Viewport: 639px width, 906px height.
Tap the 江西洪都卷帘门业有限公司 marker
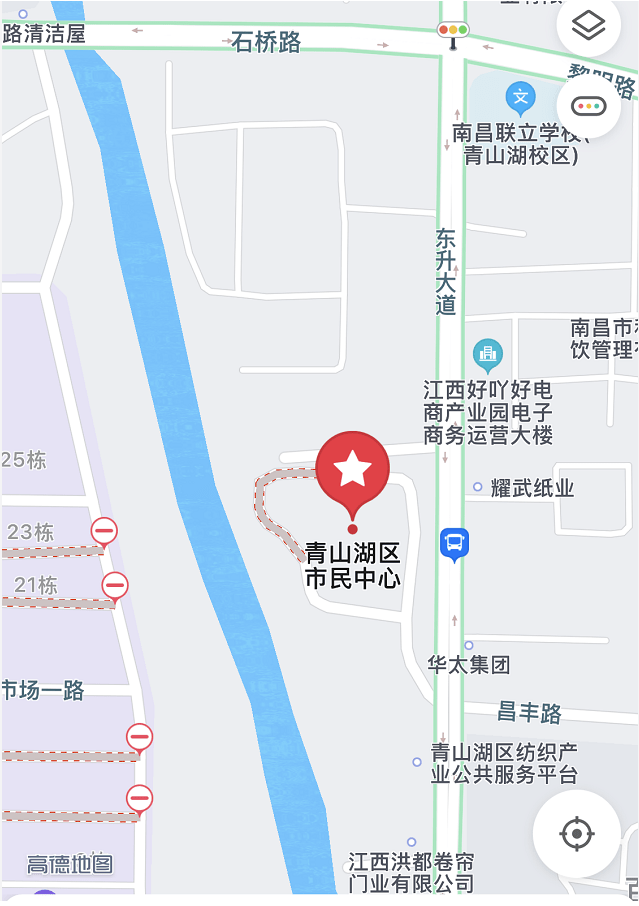click(x=411, y=842)
